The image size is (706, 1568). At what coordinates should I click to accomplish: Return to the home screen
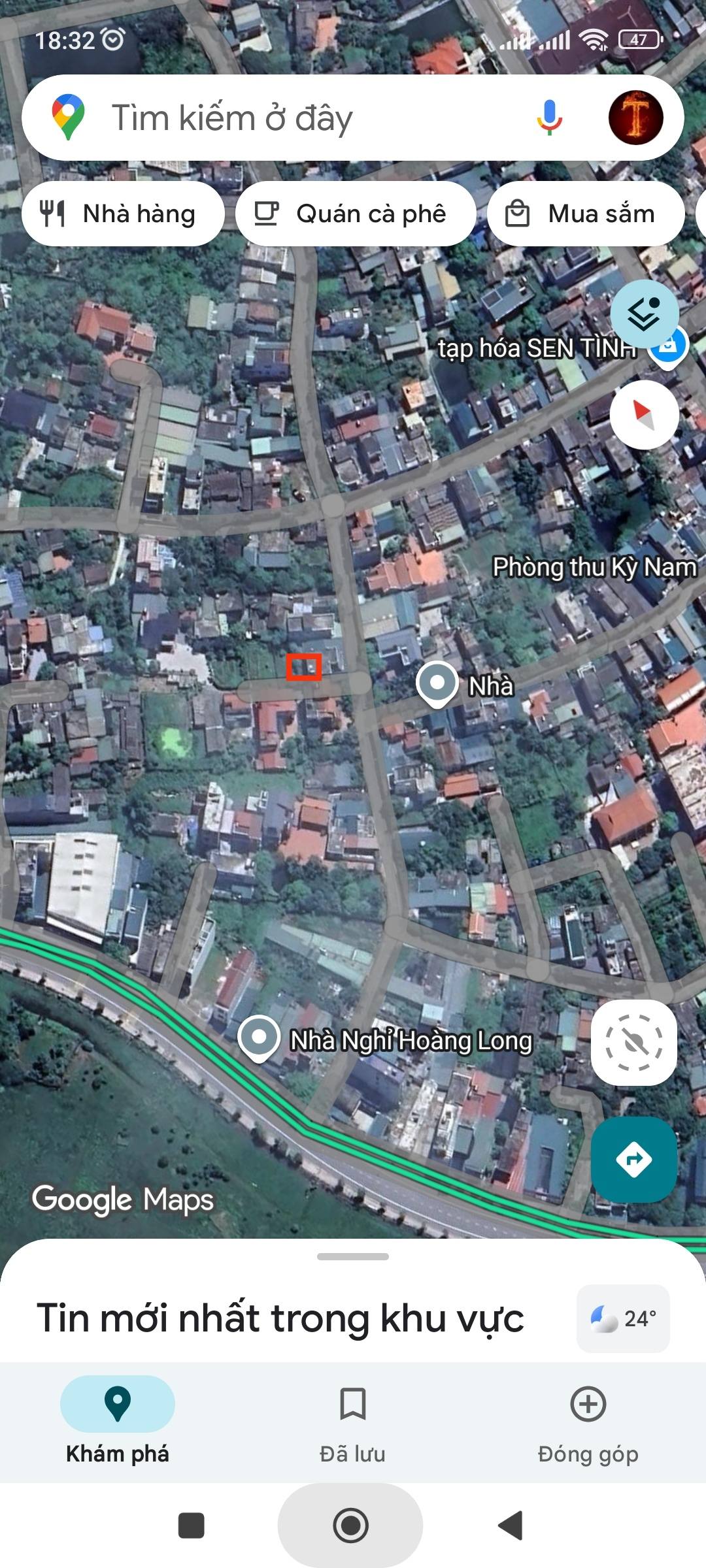pyautogui.click(x=351, y=1526)
